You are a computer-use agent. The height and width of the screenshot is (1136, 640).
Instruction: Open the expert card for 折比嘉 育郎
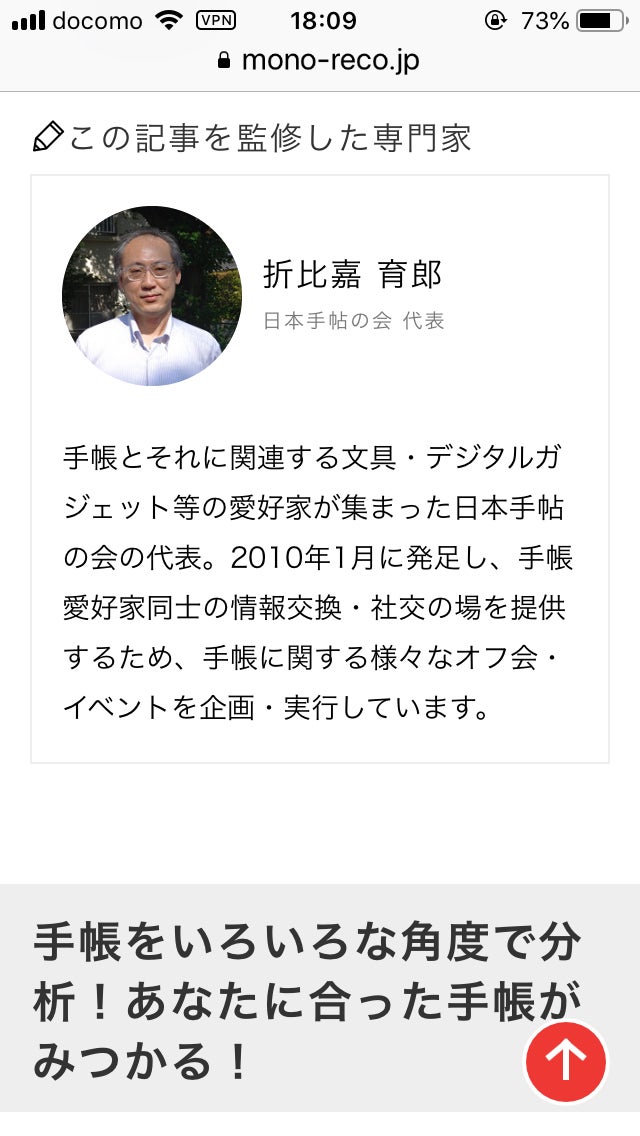(351, 275)
